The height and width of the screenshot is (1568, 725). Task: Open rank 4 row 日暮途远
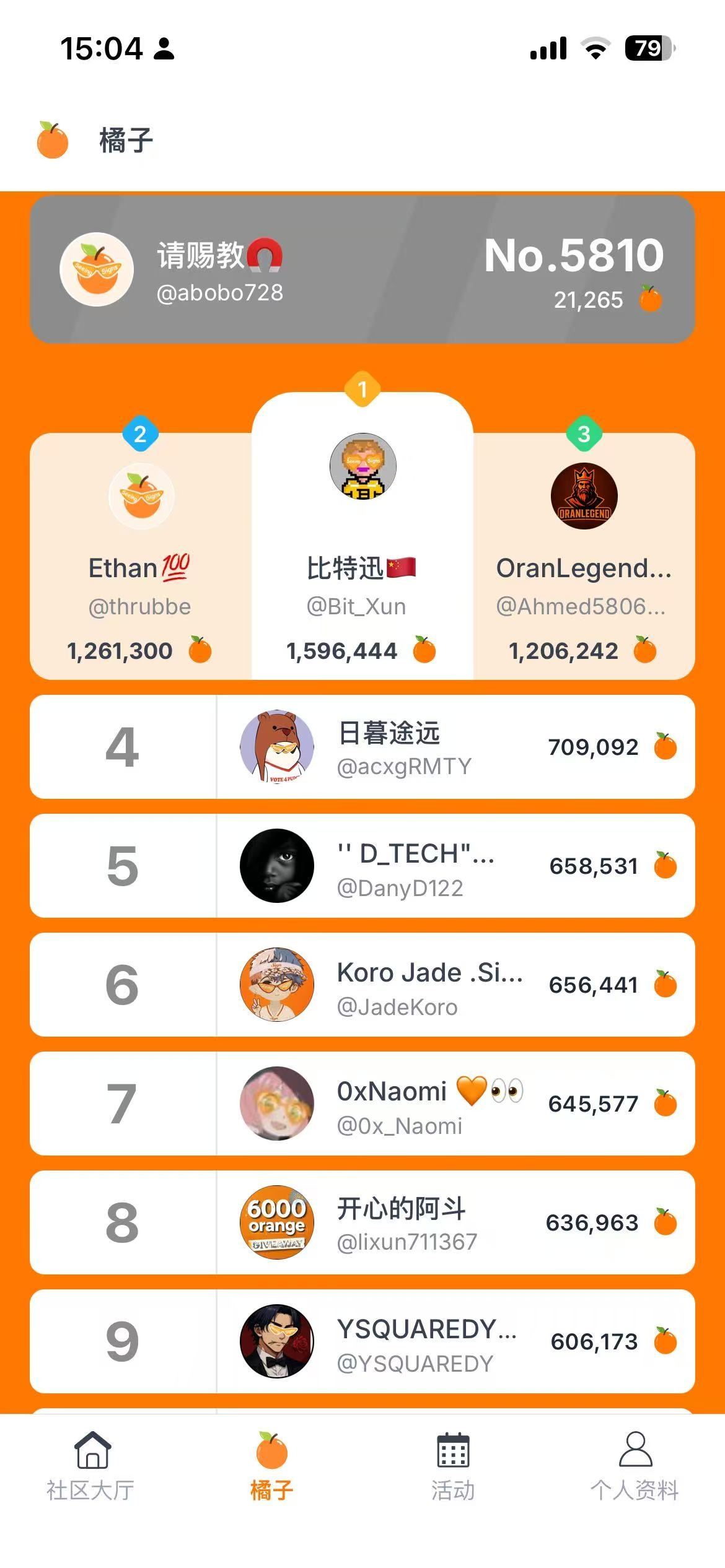coord(362,747)
